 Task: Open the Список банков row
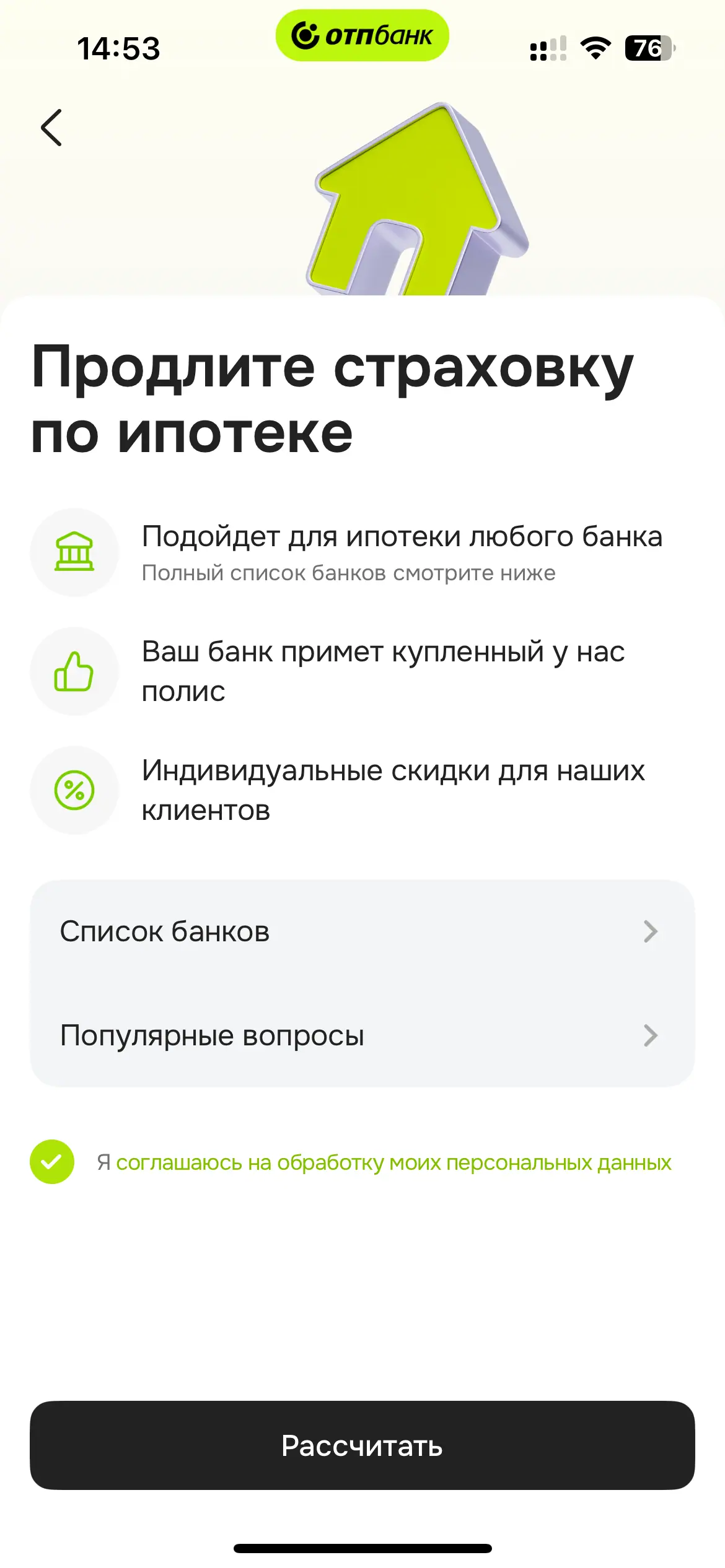coord(362,931)
